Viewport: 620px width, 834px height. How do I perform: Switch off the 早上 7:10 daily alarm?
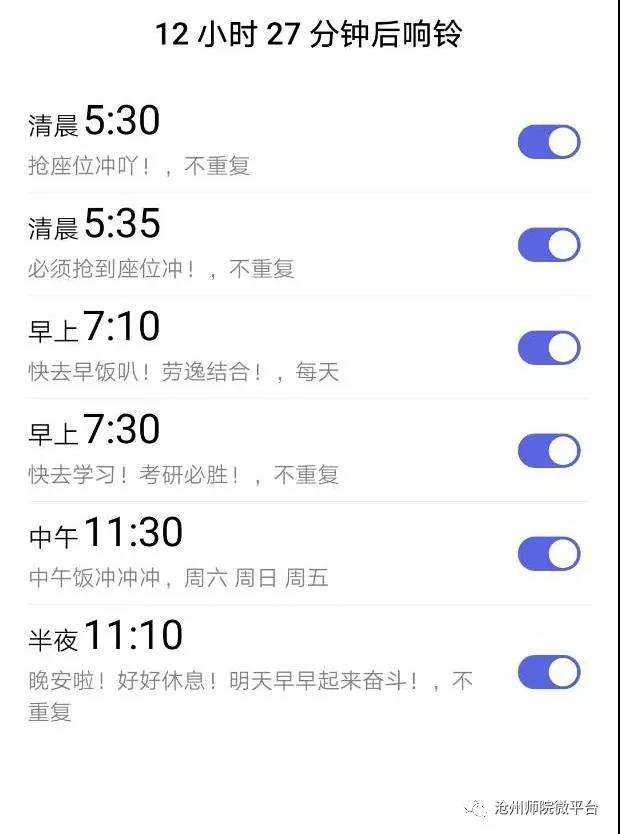(548, 348)
